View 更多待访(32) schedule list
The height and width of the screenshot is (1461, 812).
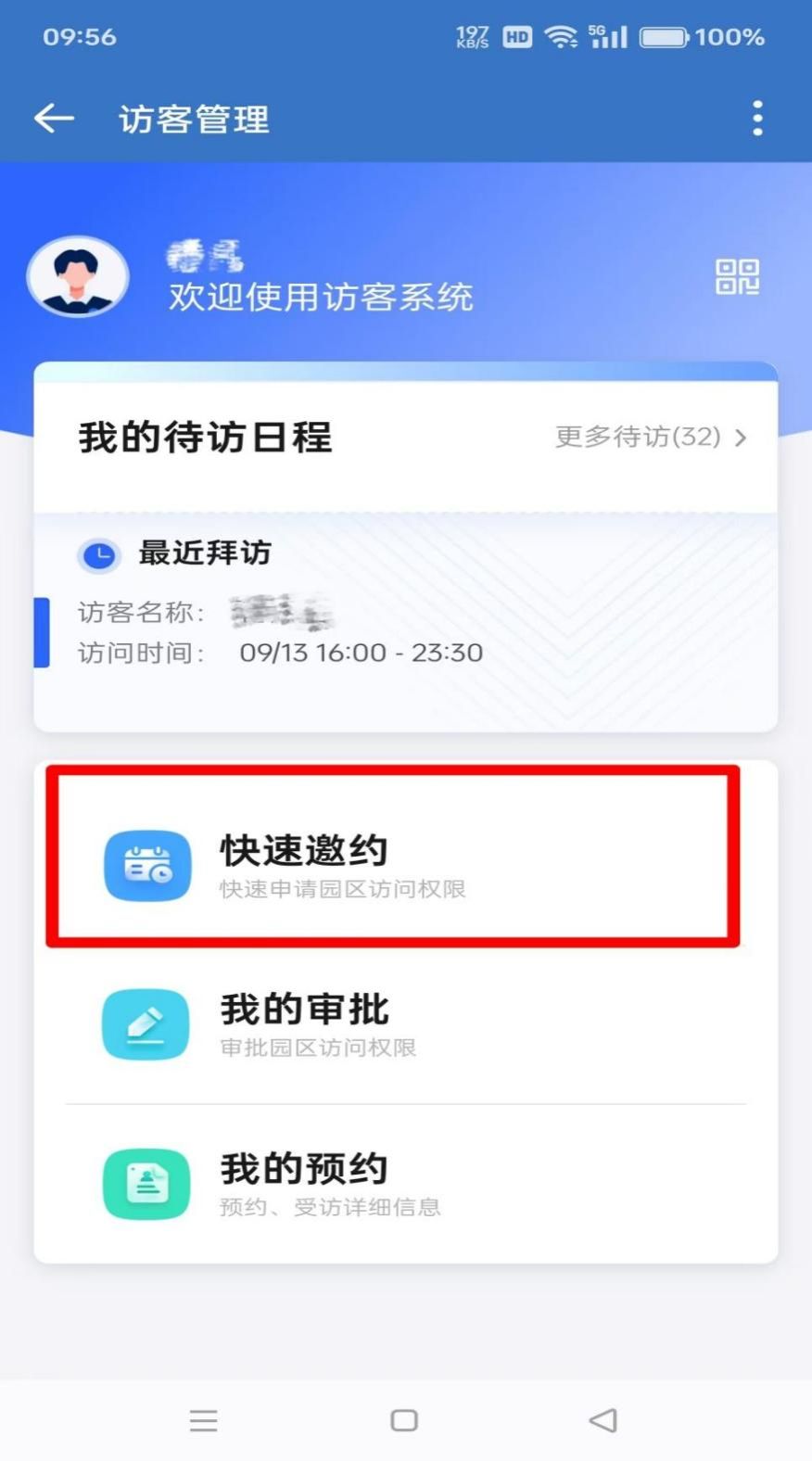pos(650,437)
